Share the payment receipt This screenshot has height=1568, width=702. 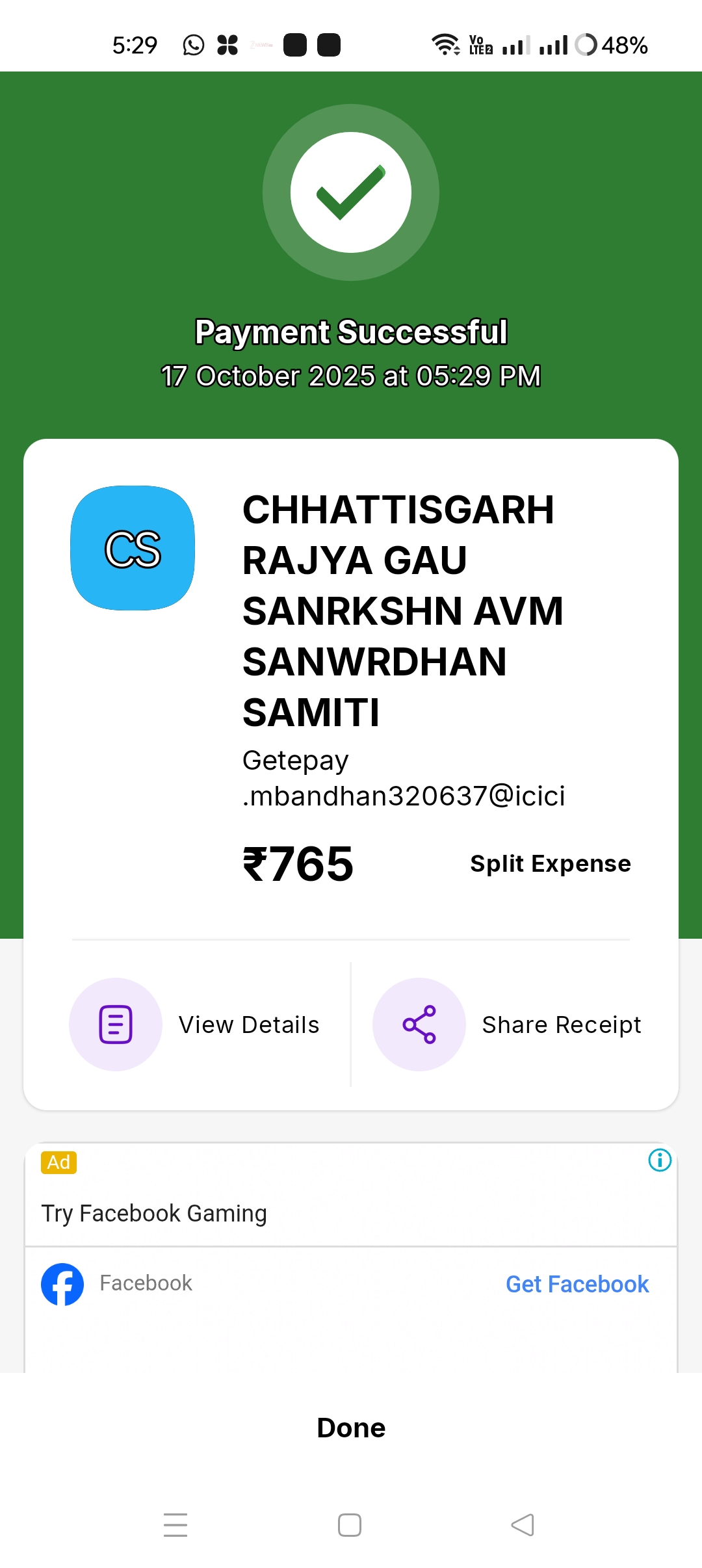(x=507, y=1025)
